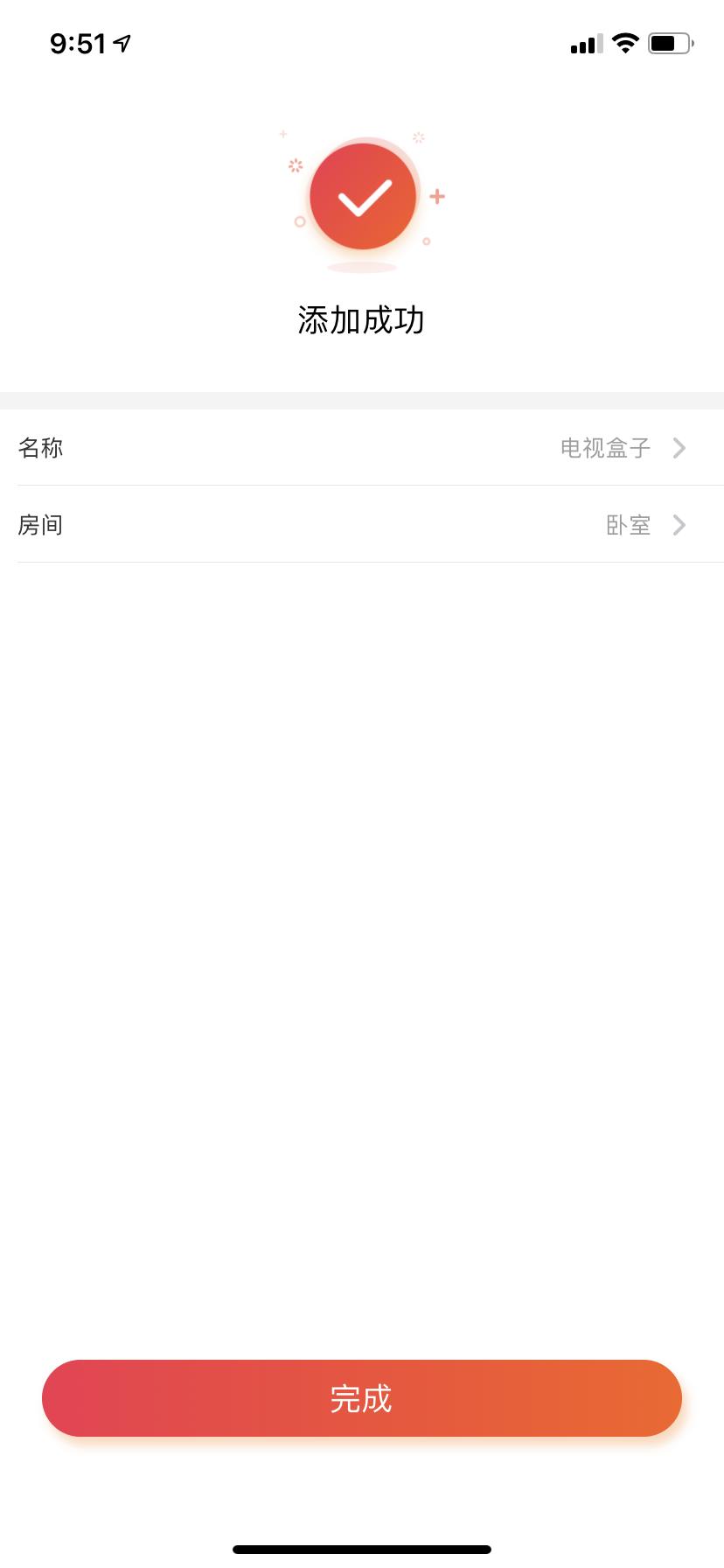This screenshot has height=1568, width=724.
Task: Tap the home indicator bar at bottom
Action: pyautogui.click(x=362, y=1547)
